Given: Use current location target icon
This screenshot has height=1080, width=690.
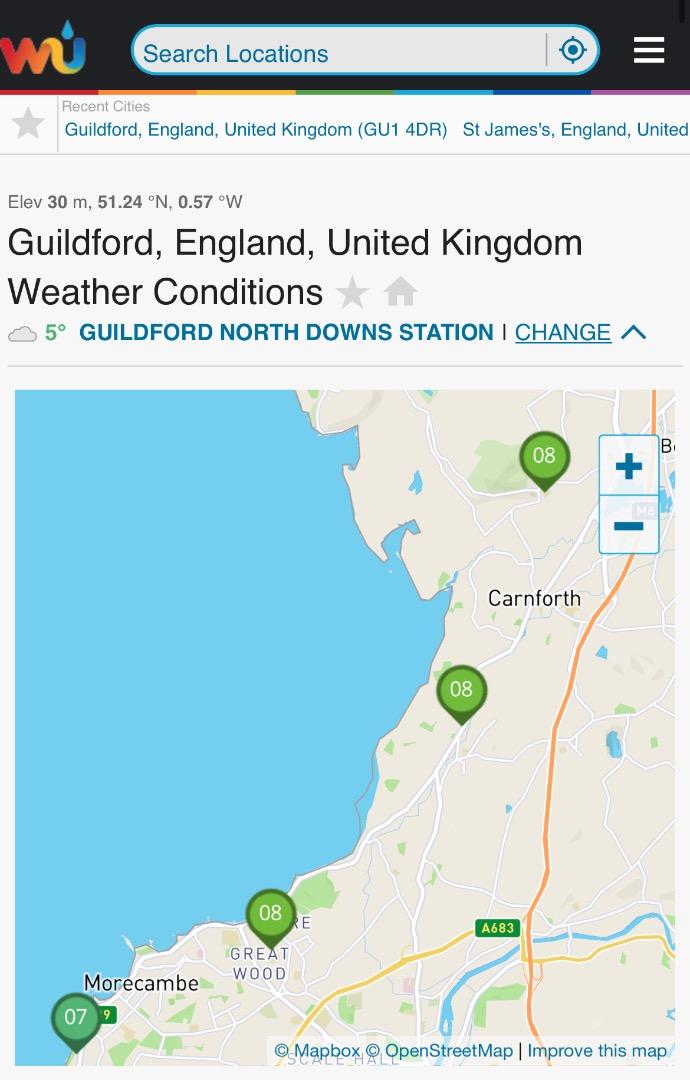Looking at the screenshot, I should 573,51.
